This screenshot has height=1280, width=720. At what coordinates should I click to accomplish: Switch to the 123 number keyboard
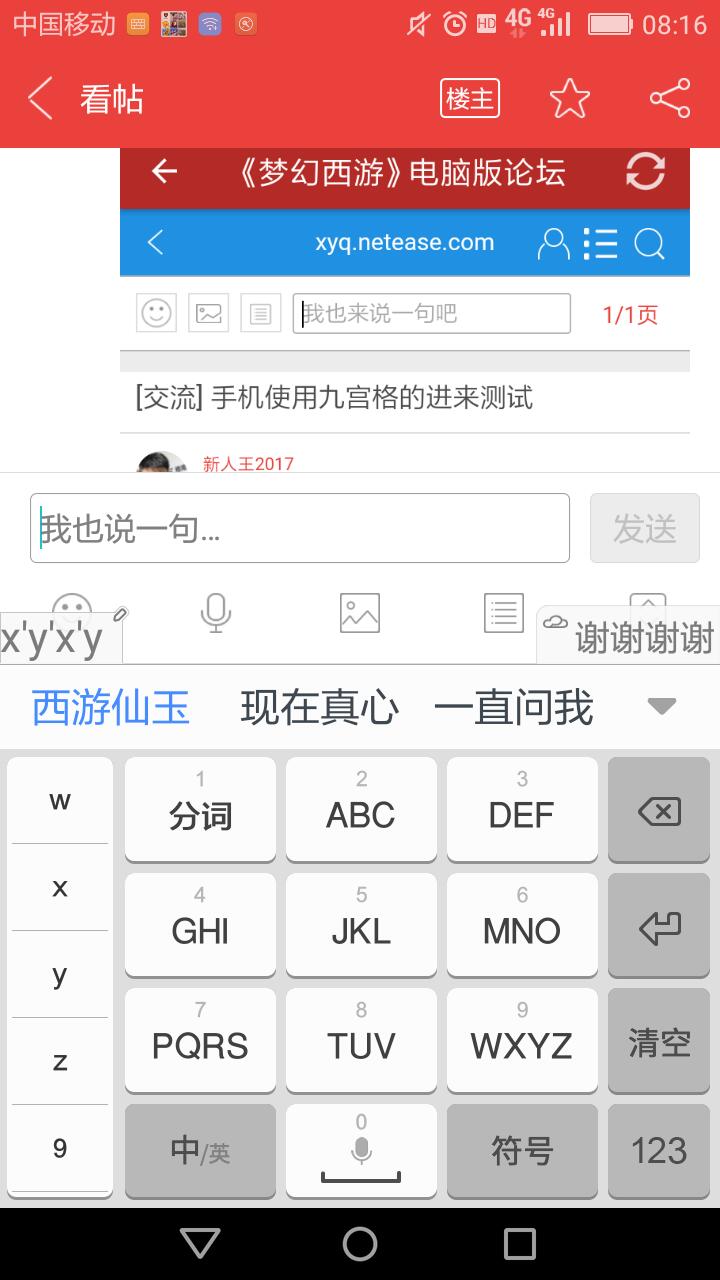[x=659, y=1150]
